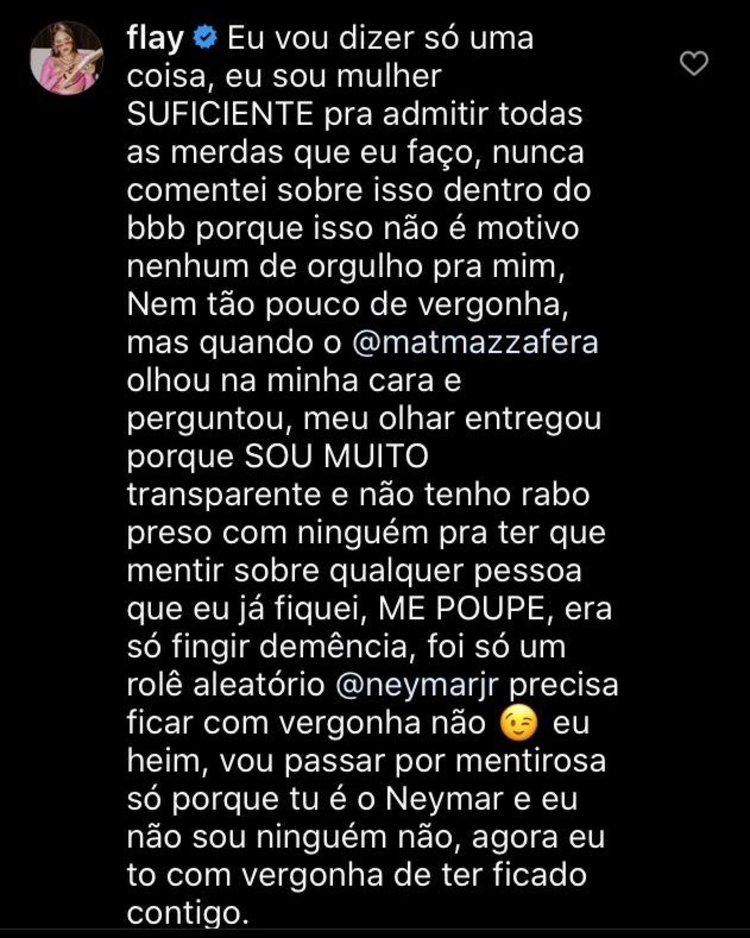Open flay's profile picture
This screenshot has width=750, height=938.
67,59
